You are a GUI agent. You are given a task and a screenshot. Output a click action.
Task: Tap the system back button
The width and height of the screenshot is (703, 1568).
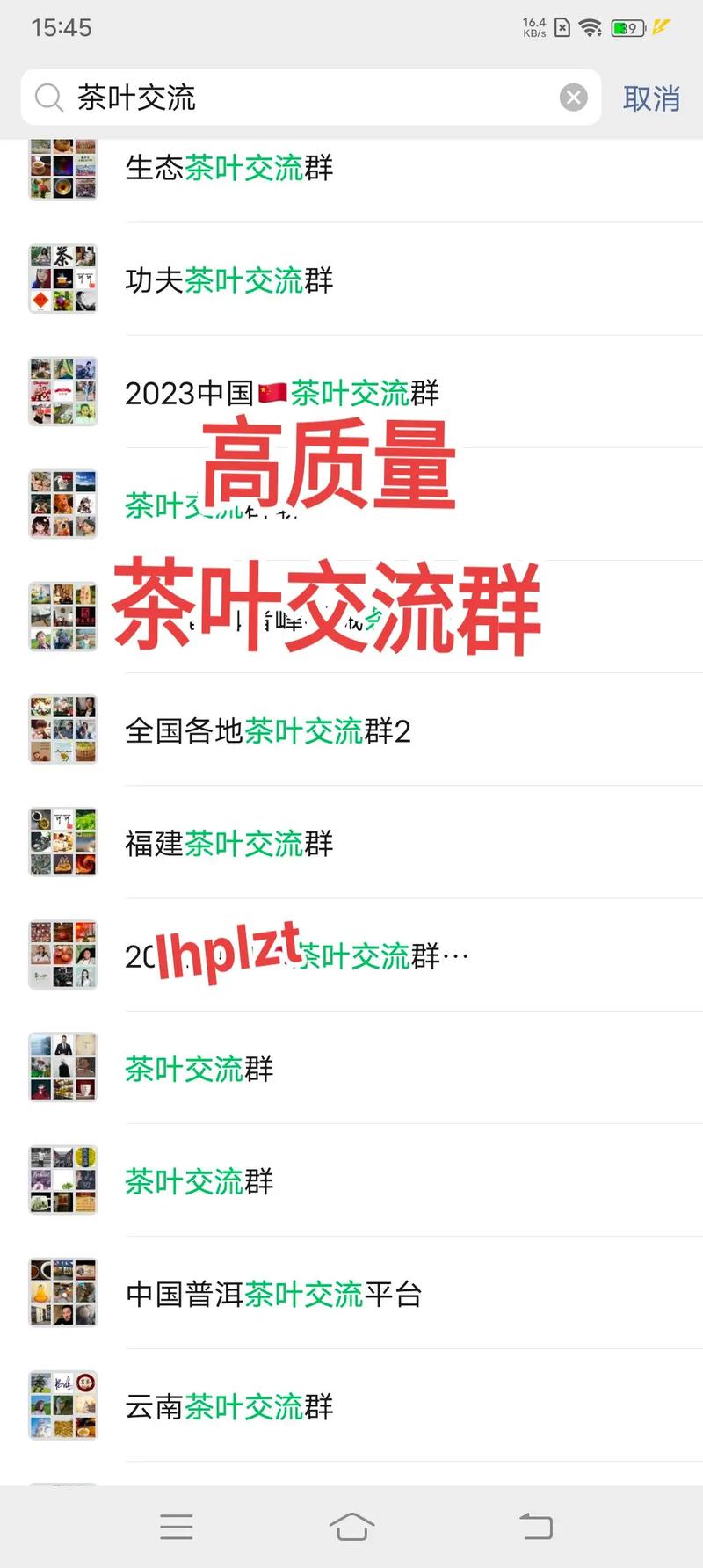coord(536,1527)
